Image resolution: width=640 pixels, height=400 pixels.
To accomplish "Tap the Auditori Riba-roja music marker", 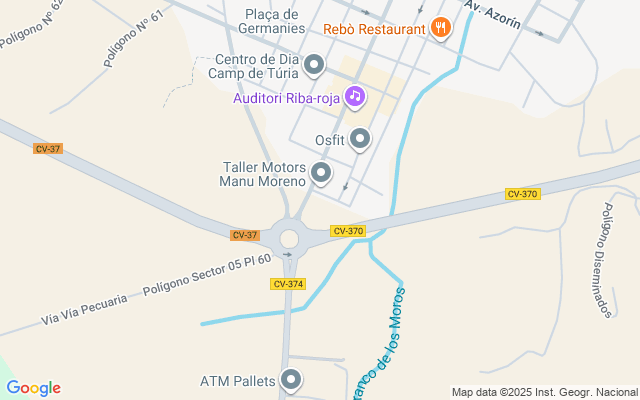I will click(353, 97).
